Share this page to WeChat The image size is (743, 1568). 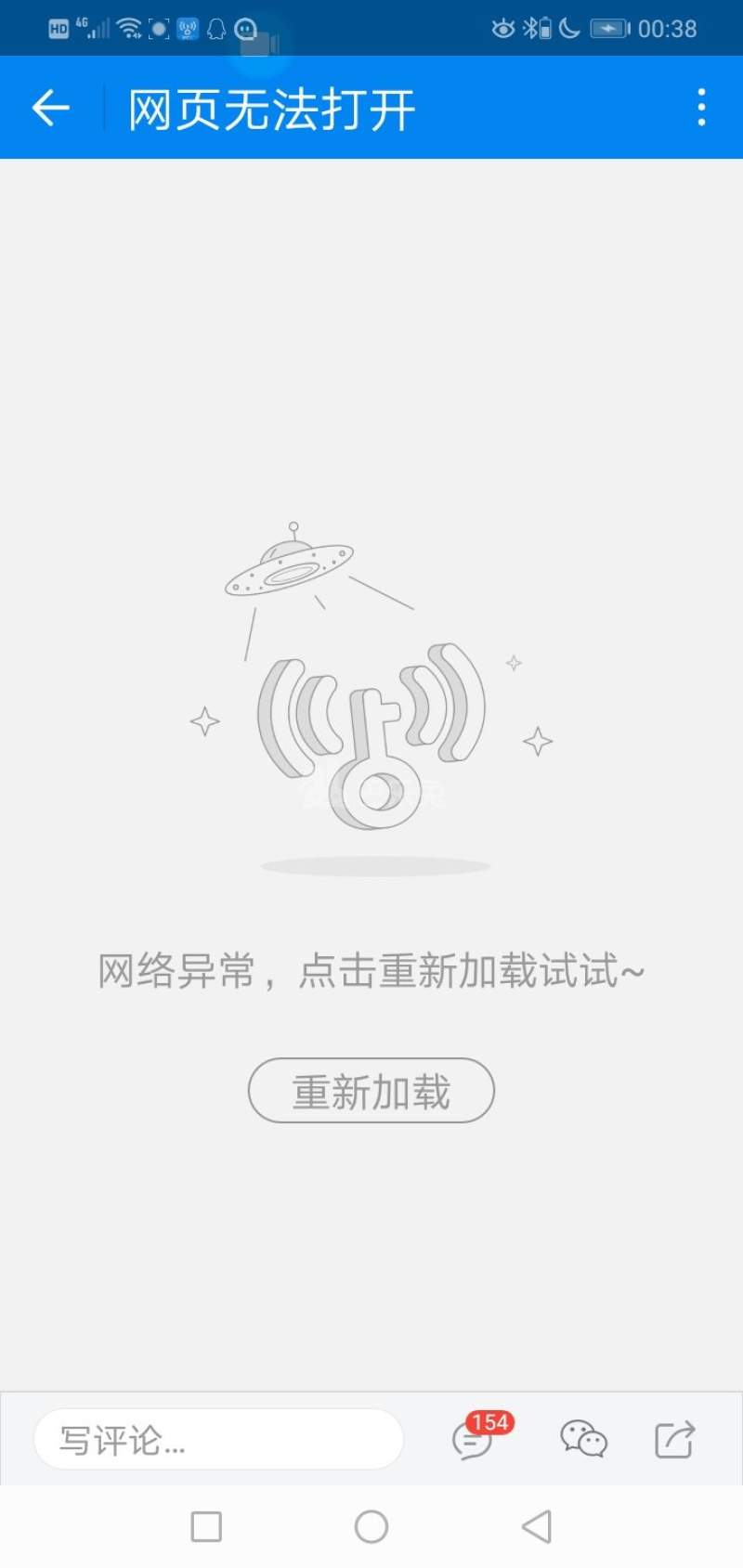point(583,1440)
